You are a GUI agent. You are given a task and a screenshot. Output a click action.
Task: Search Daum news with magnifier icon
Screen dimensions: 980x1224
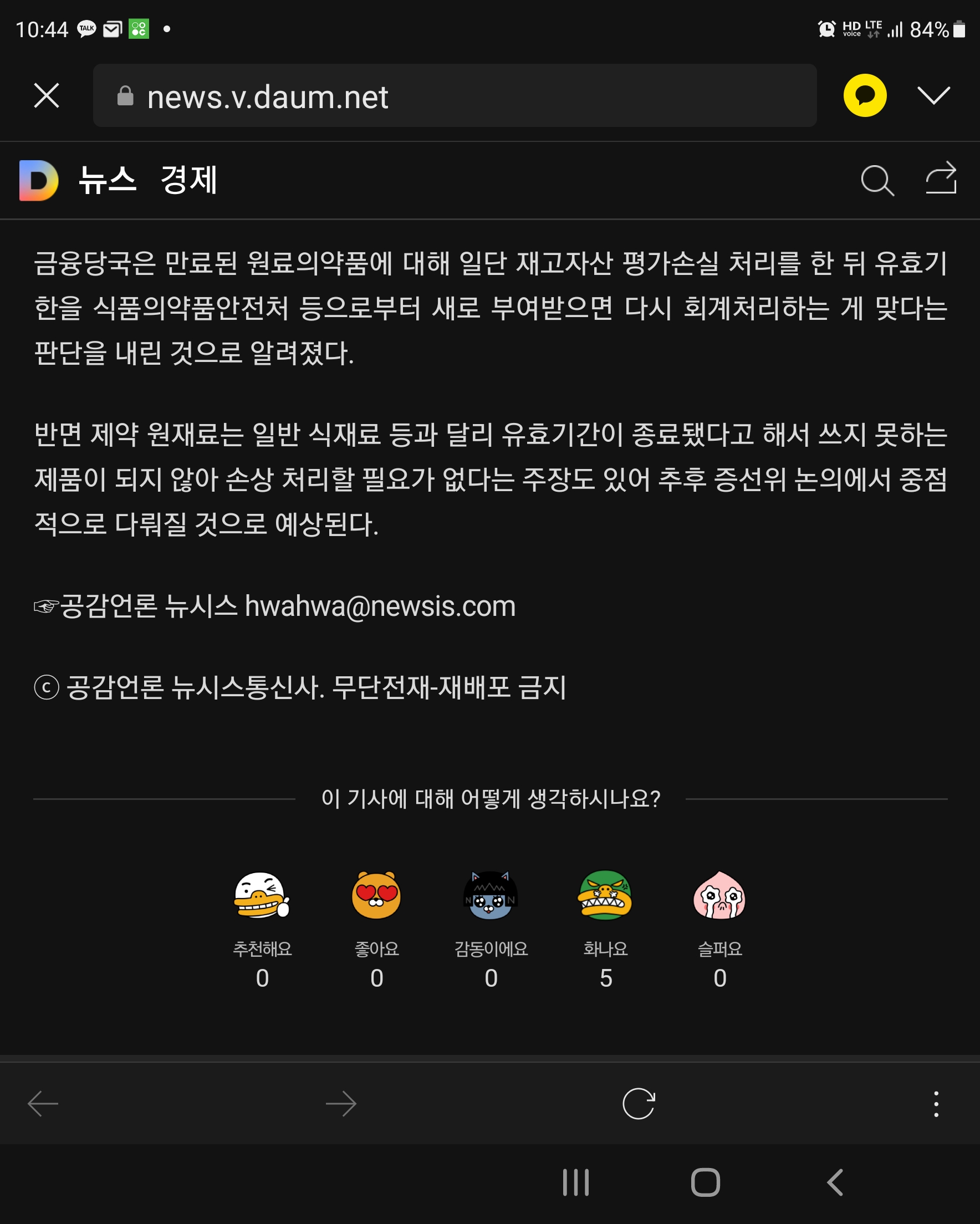pyautogui.click(x=877, y=181)
